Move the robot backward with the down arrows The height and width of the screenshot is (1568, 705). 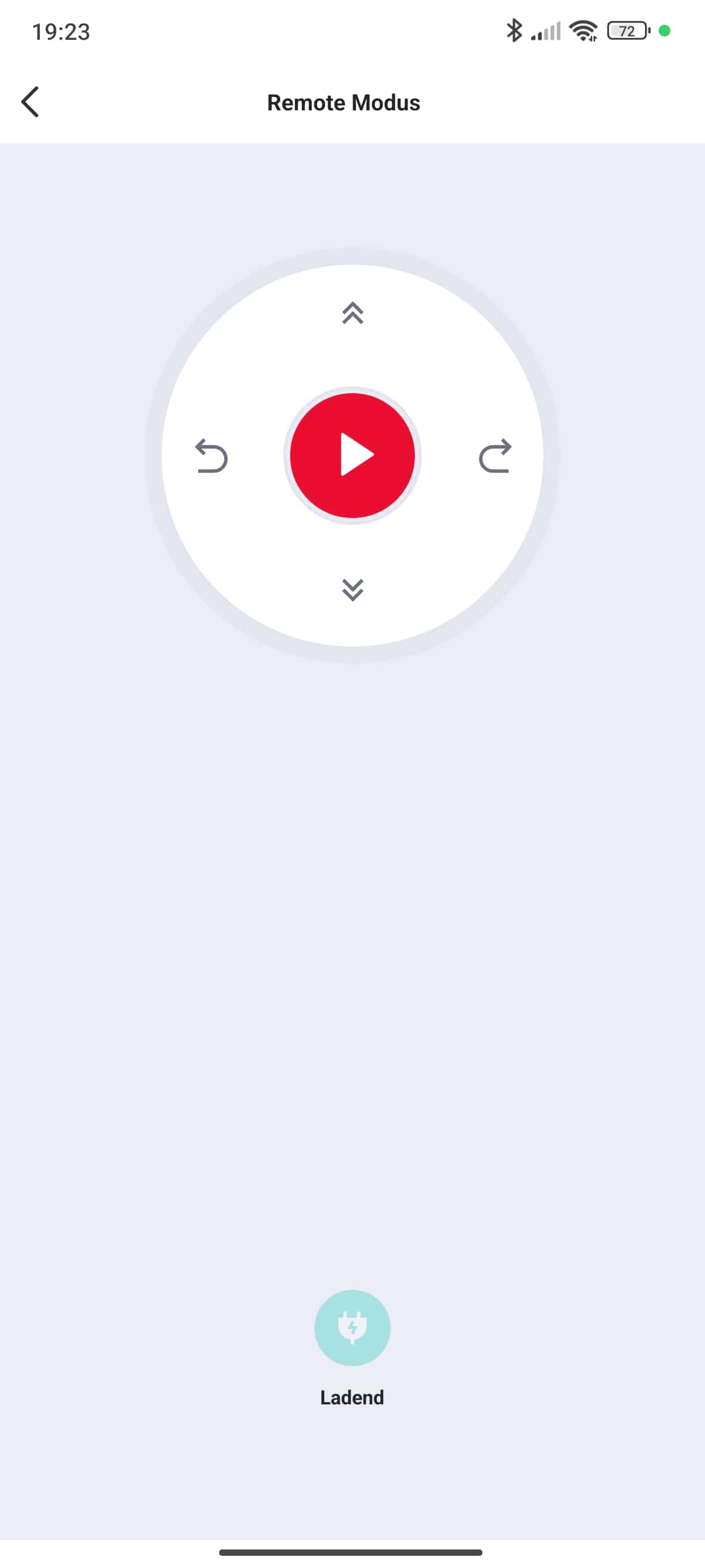pyautogui.click(x=353, y=589)
